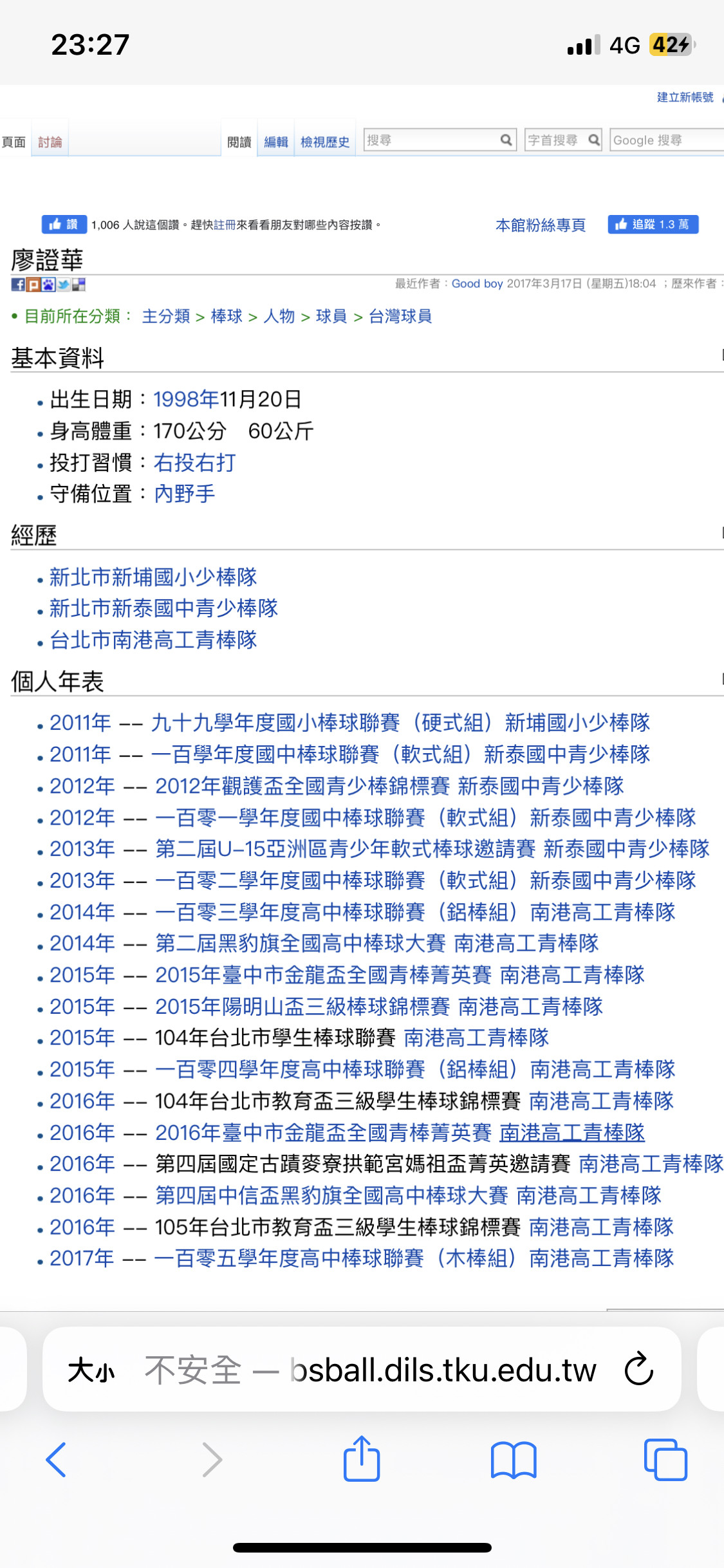The height and width of the screenshot is (1568, 724).
Task: Open 新北市新埔國小少棒隊 team page
Action: pos(153,577)
